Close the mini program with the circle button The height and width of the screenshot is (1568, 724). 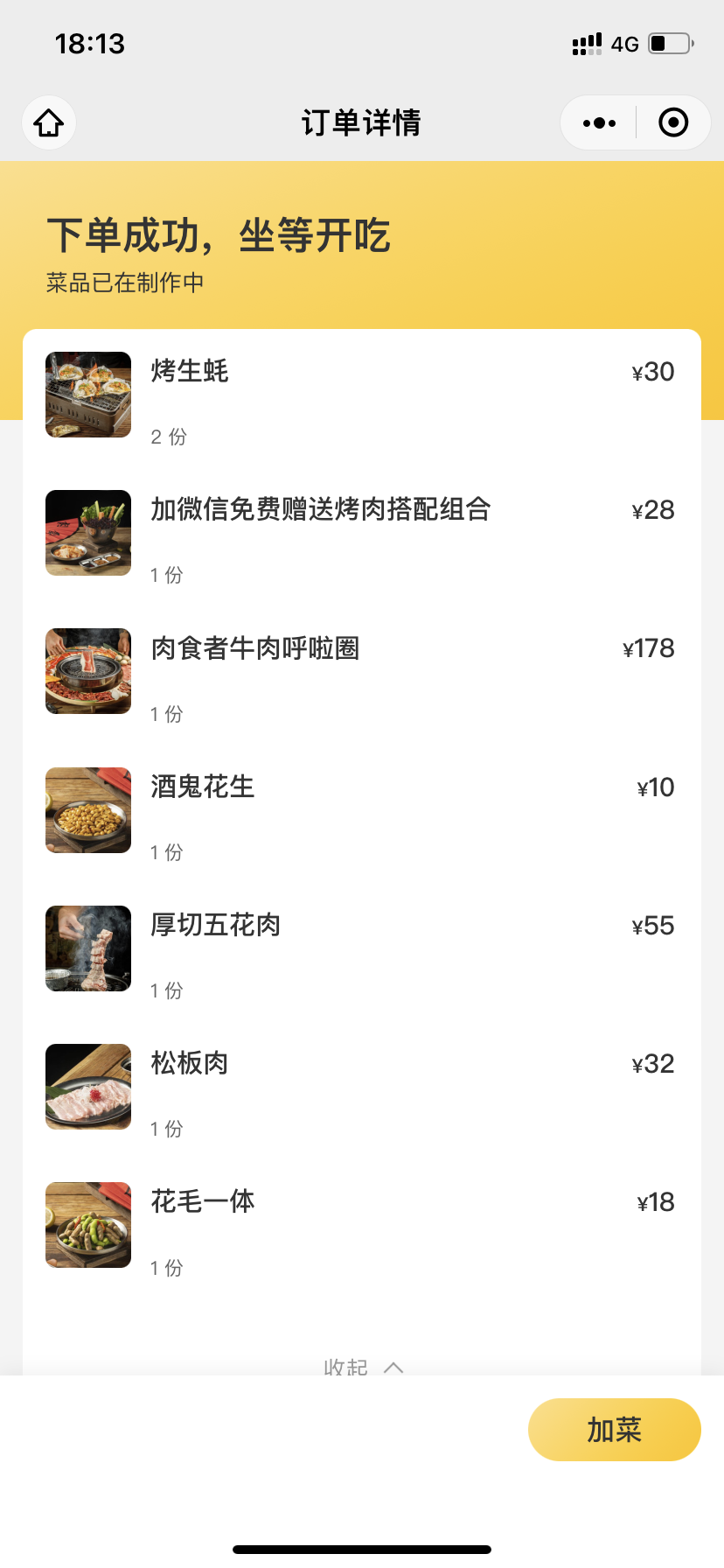(672, 122)
